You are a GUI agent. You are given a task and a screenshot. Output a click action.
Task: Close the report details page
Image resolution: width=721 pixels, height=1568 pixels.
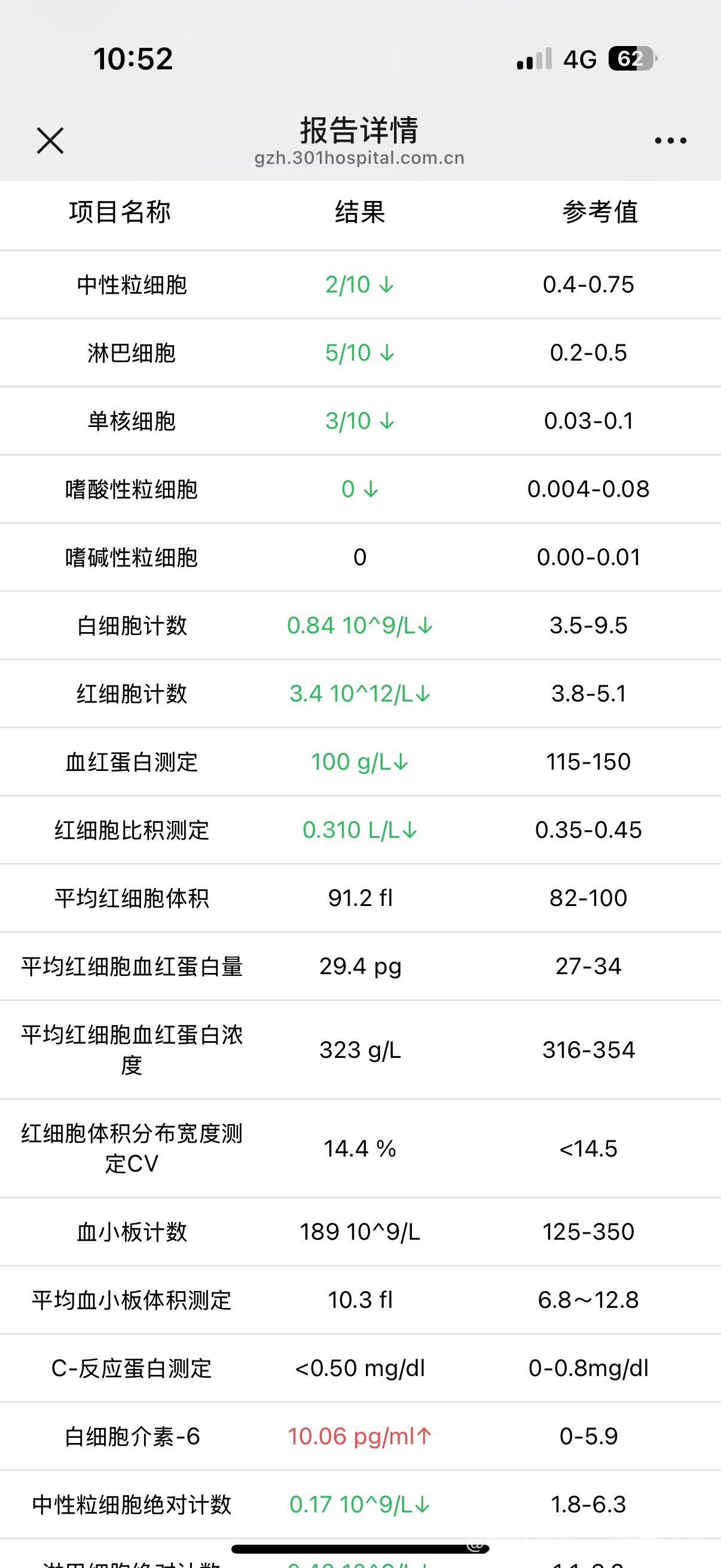click(50, 141)
